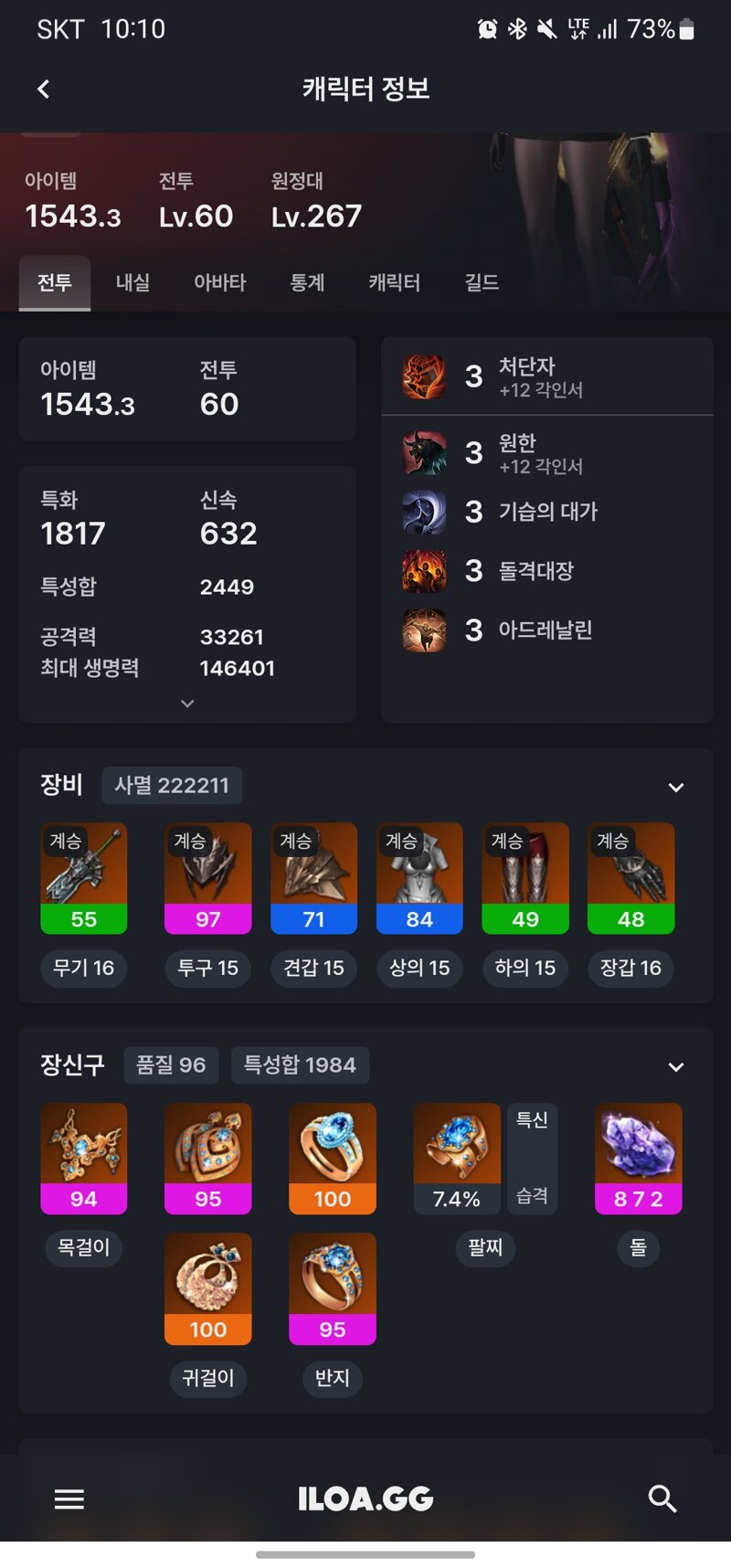Tap the ILOA.GG home logo
The image size is (731, 1568).
(x=365, y=1499)
